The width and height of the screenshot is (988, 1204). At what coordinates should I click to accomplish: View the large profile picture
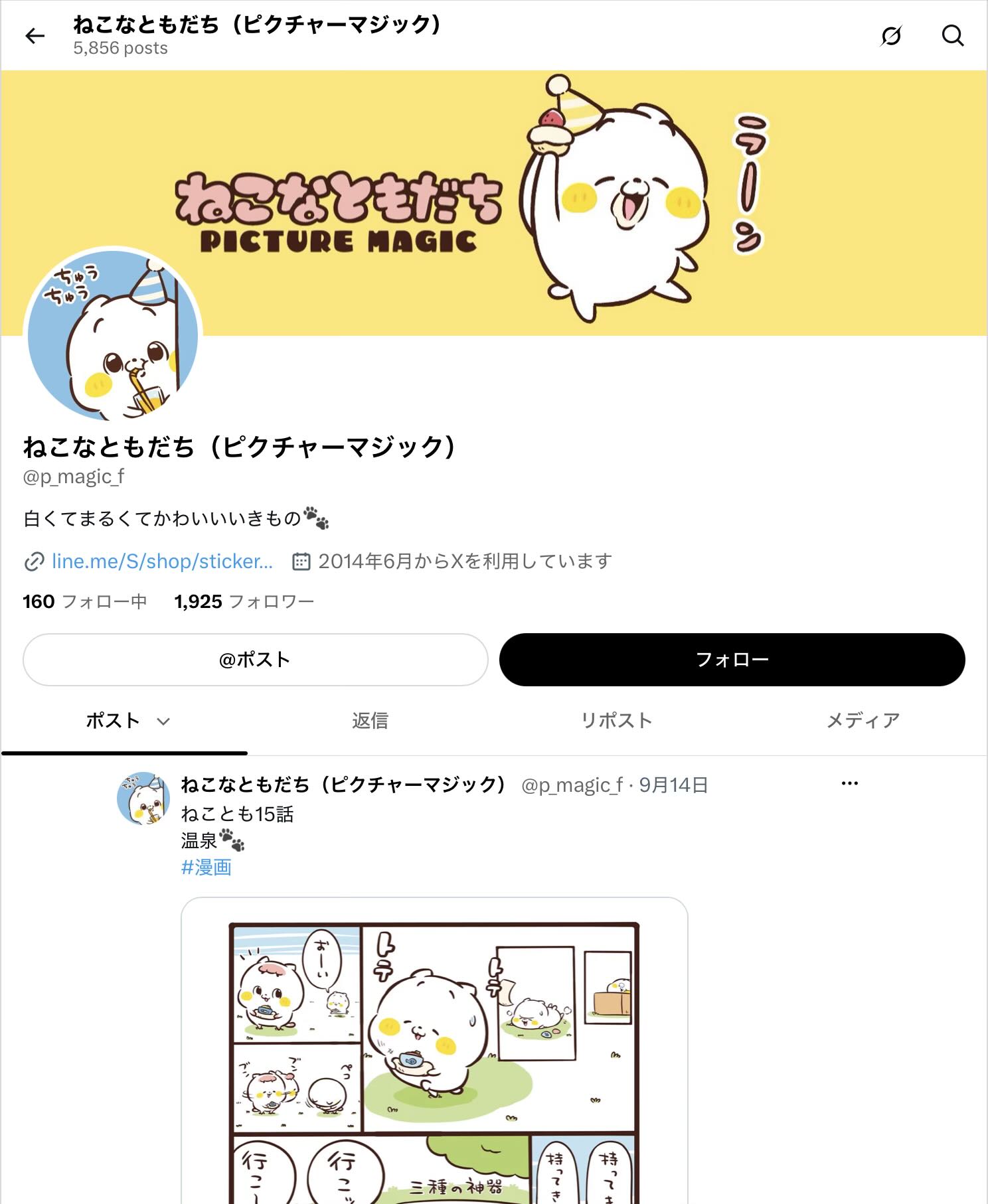click(113, 336)
